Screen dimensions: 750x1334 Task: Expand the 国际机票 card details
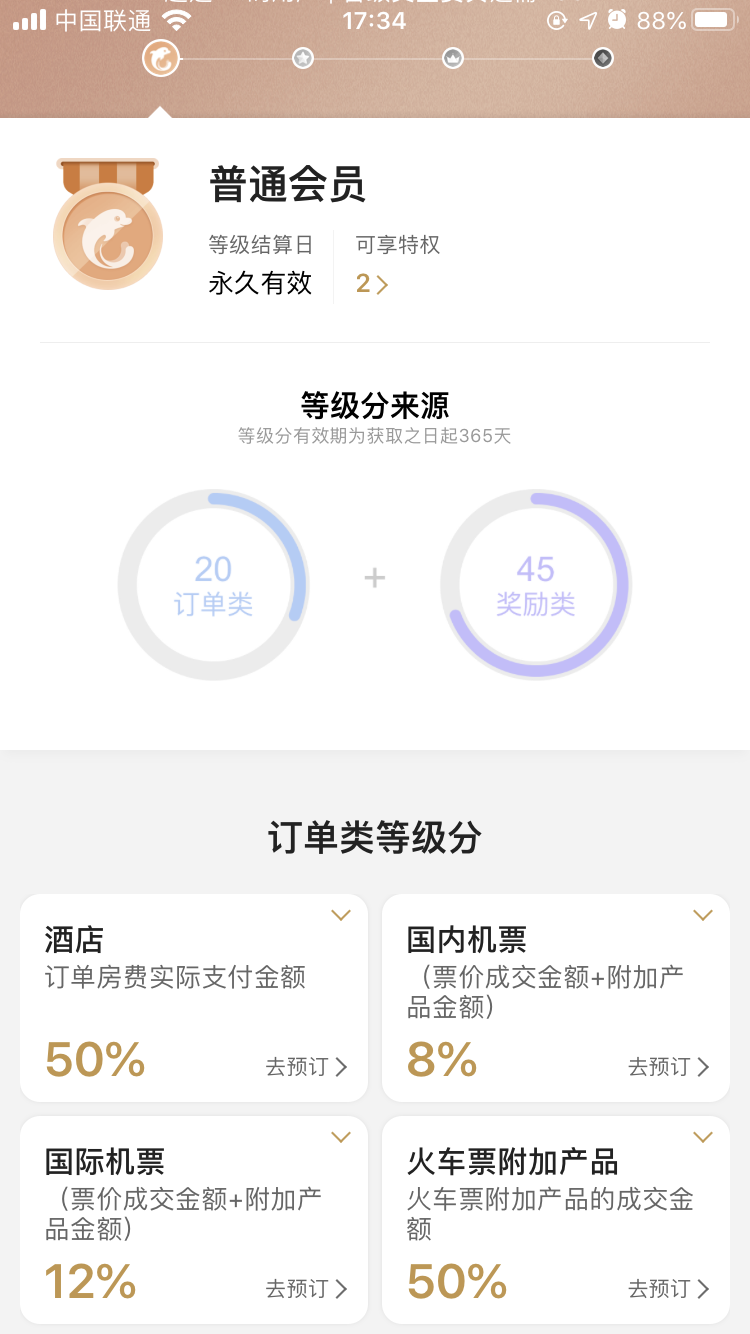coord(341,1137)
